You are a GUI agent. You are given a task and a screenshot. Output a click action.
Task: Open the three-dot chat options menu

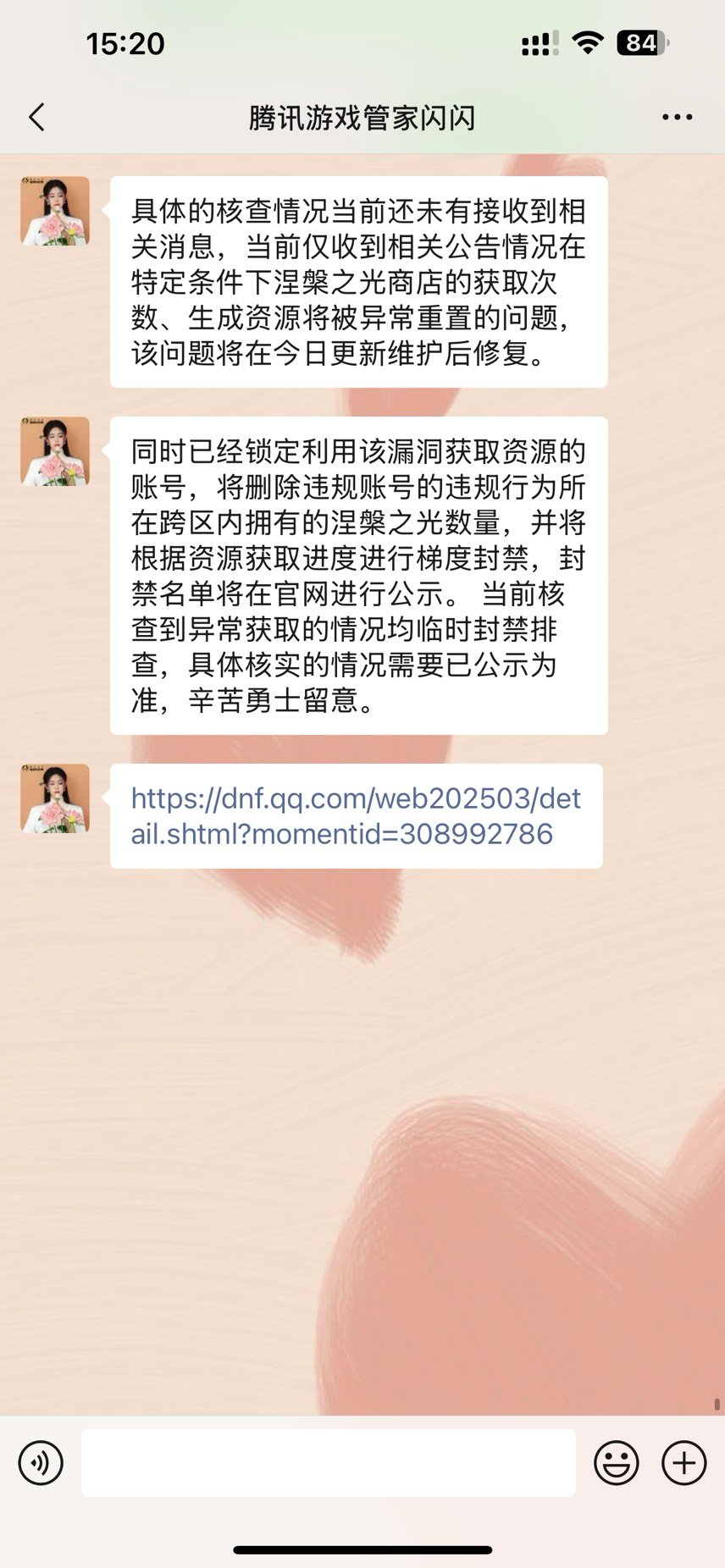677,118
